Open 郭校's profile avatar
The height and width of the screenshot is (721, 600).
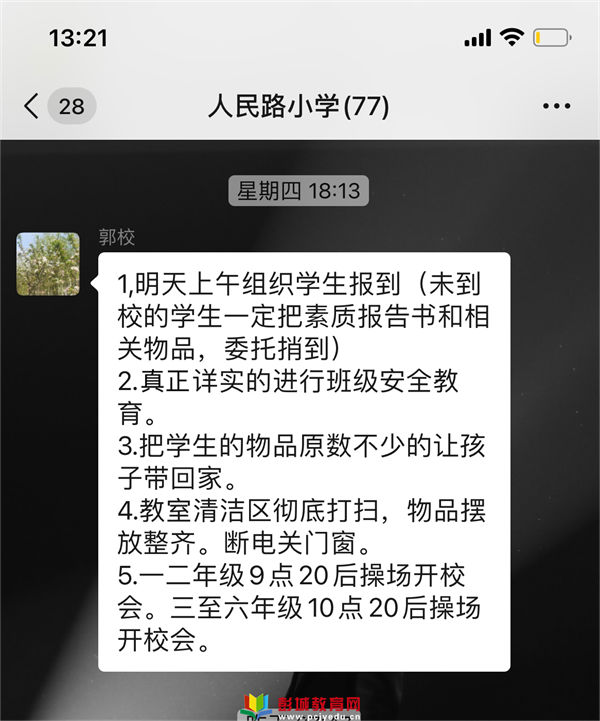click(48, 264)
